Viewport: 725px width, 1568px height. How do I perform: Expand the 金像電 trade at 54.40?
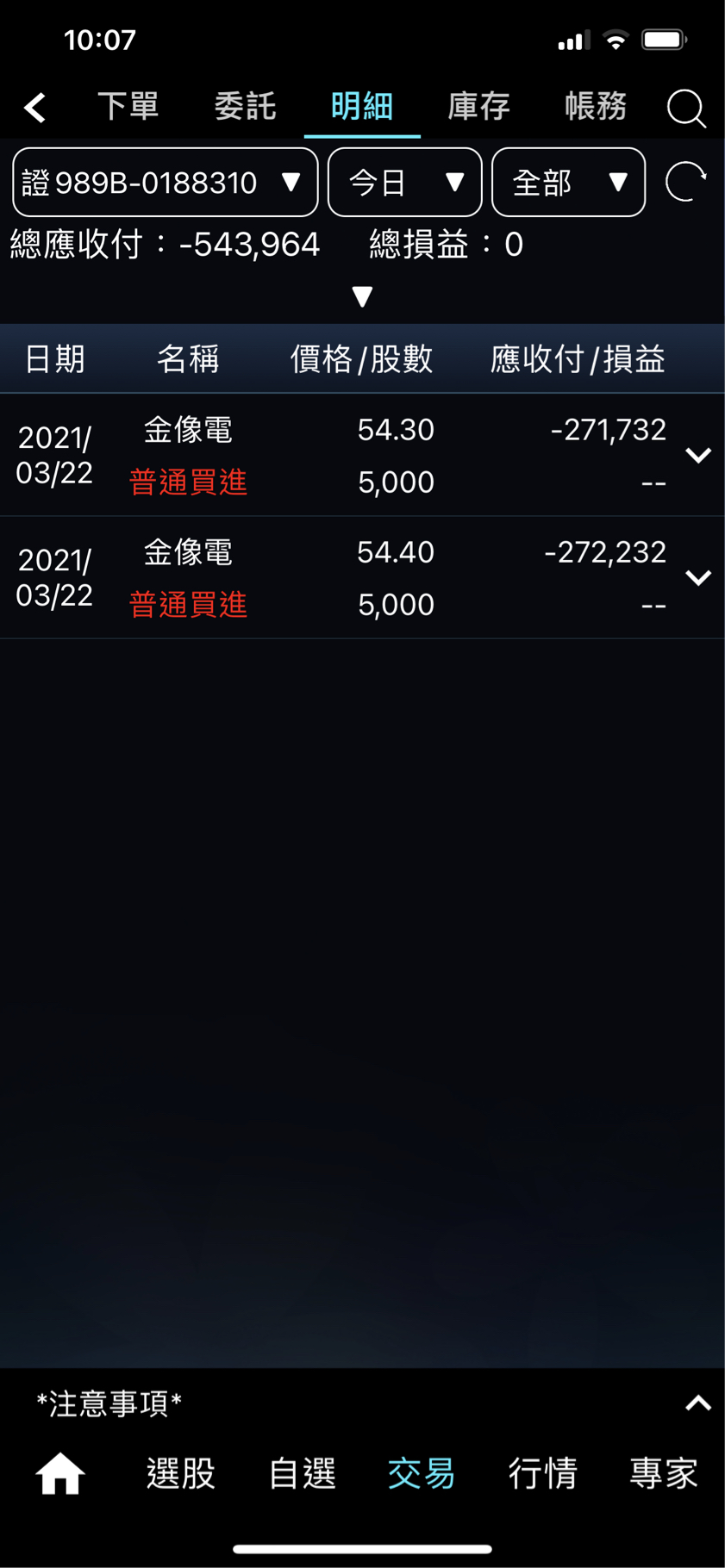tap(697, 577)
